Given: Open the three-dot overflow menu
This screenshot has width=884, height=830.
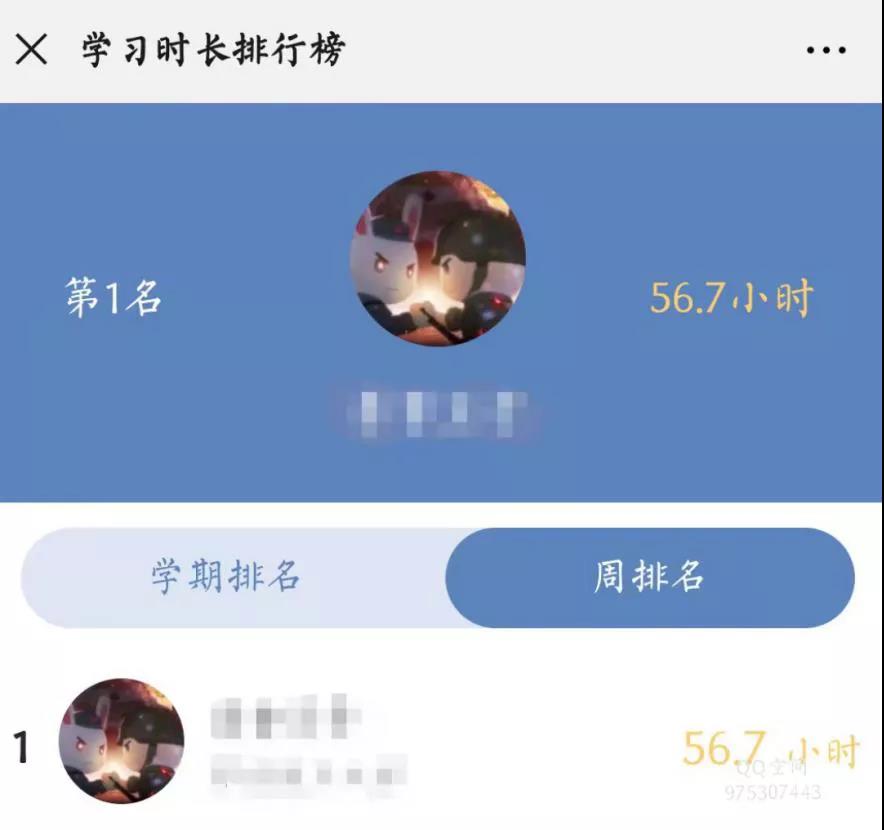Looking at the screenshot, I should click(x=826, y=50).
